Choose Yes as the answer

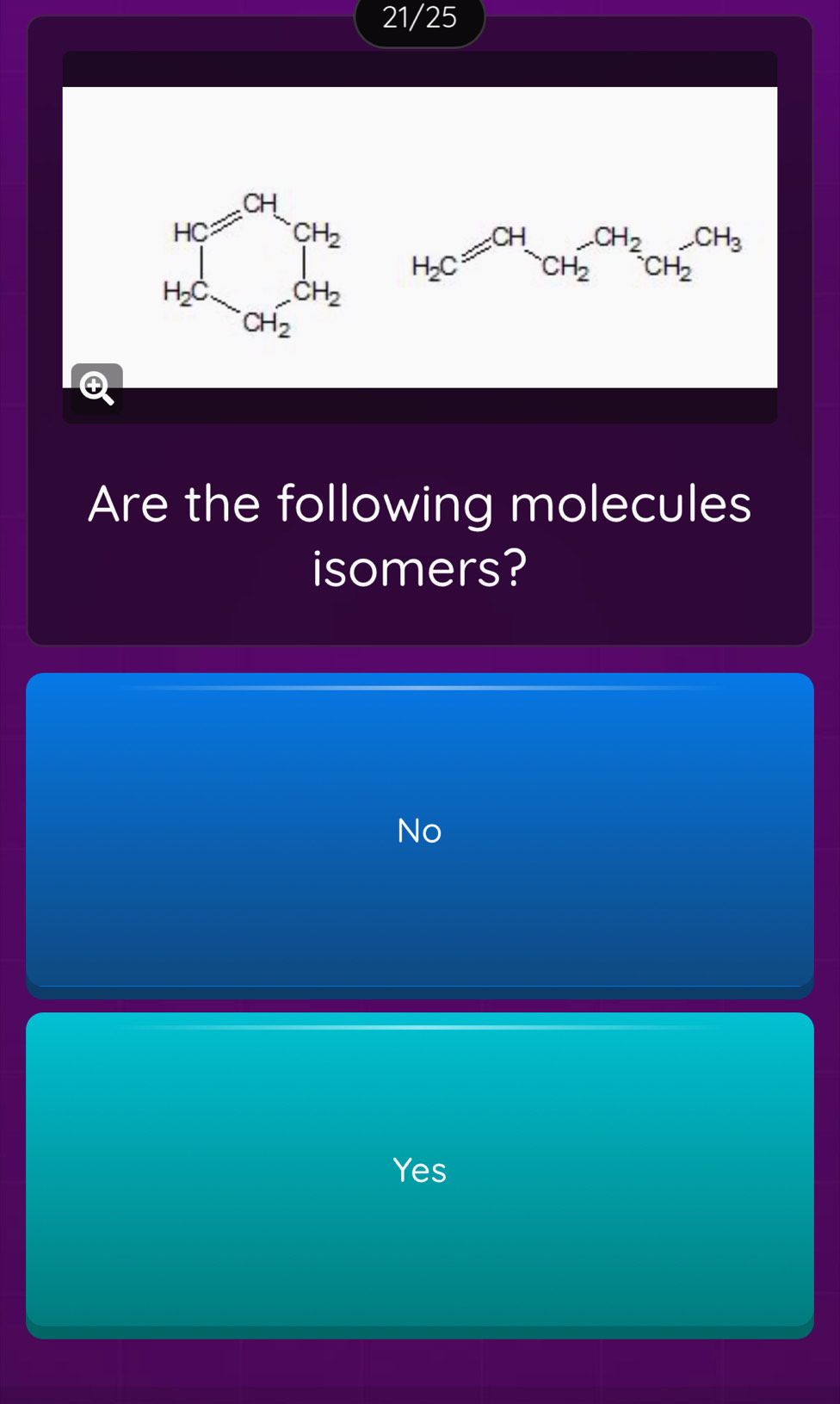[x=419, y=1172]
